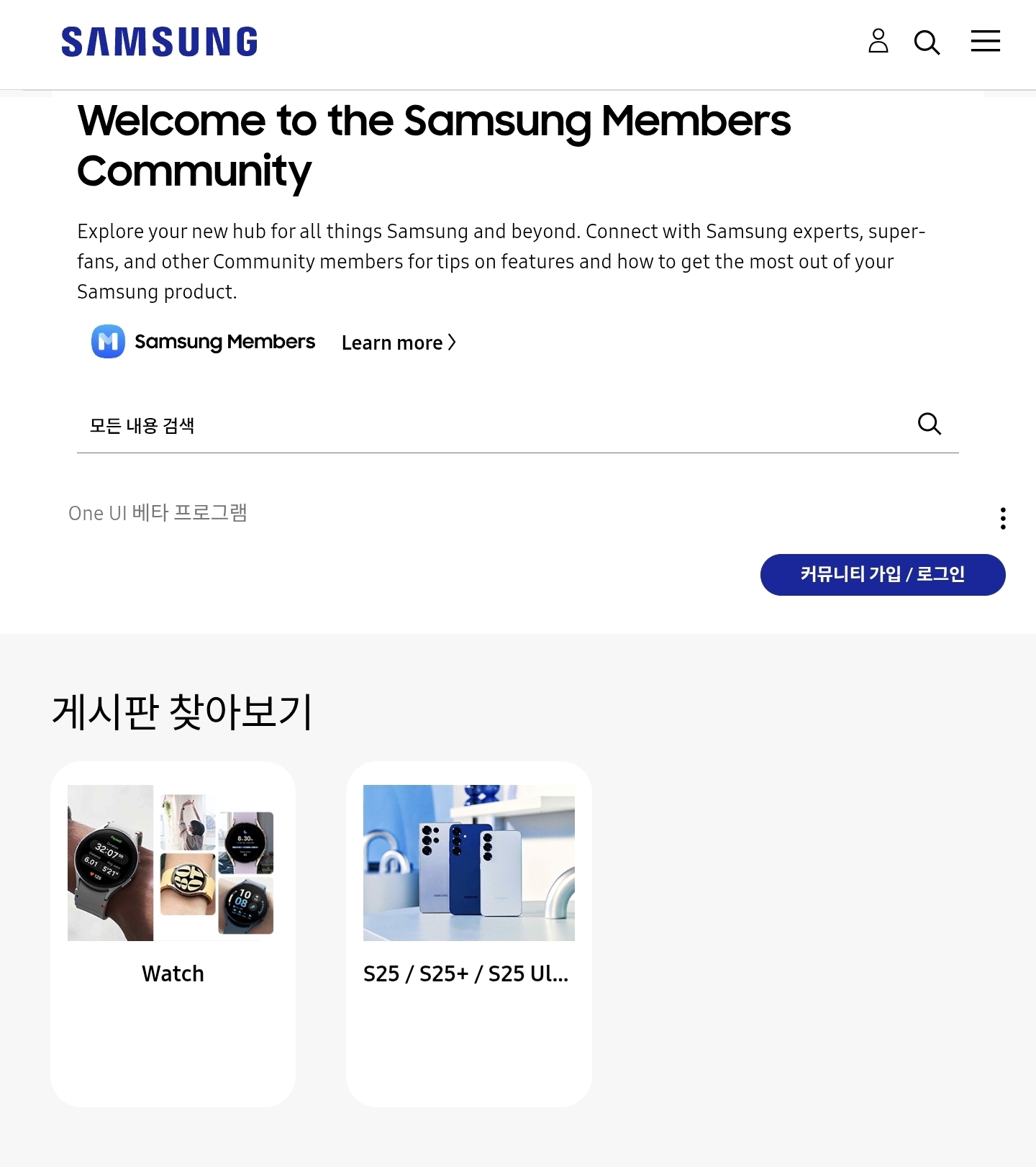Open the Learn more link
Image resolution: width=1036 pixels, height=1167 pixels.
[x=399, y=342]
